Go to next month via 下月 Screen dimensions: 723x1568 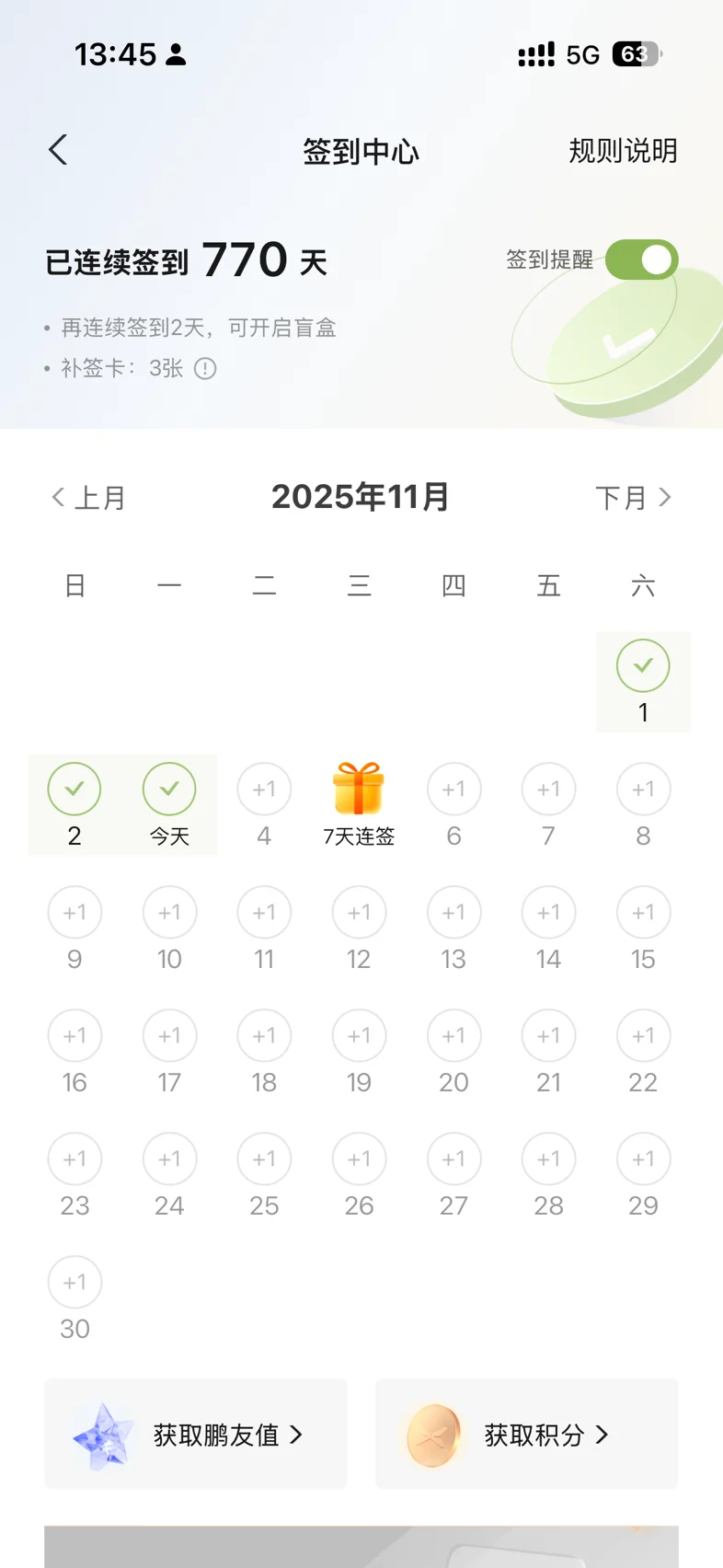[633, 498]
